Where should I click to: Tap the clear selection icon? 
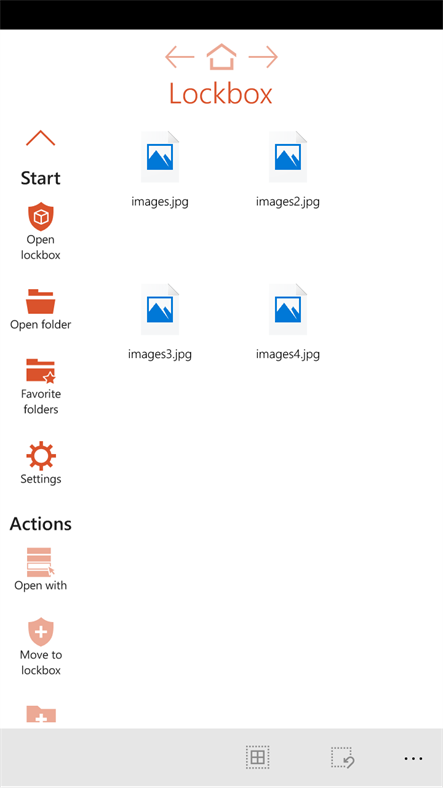point(343,757)
